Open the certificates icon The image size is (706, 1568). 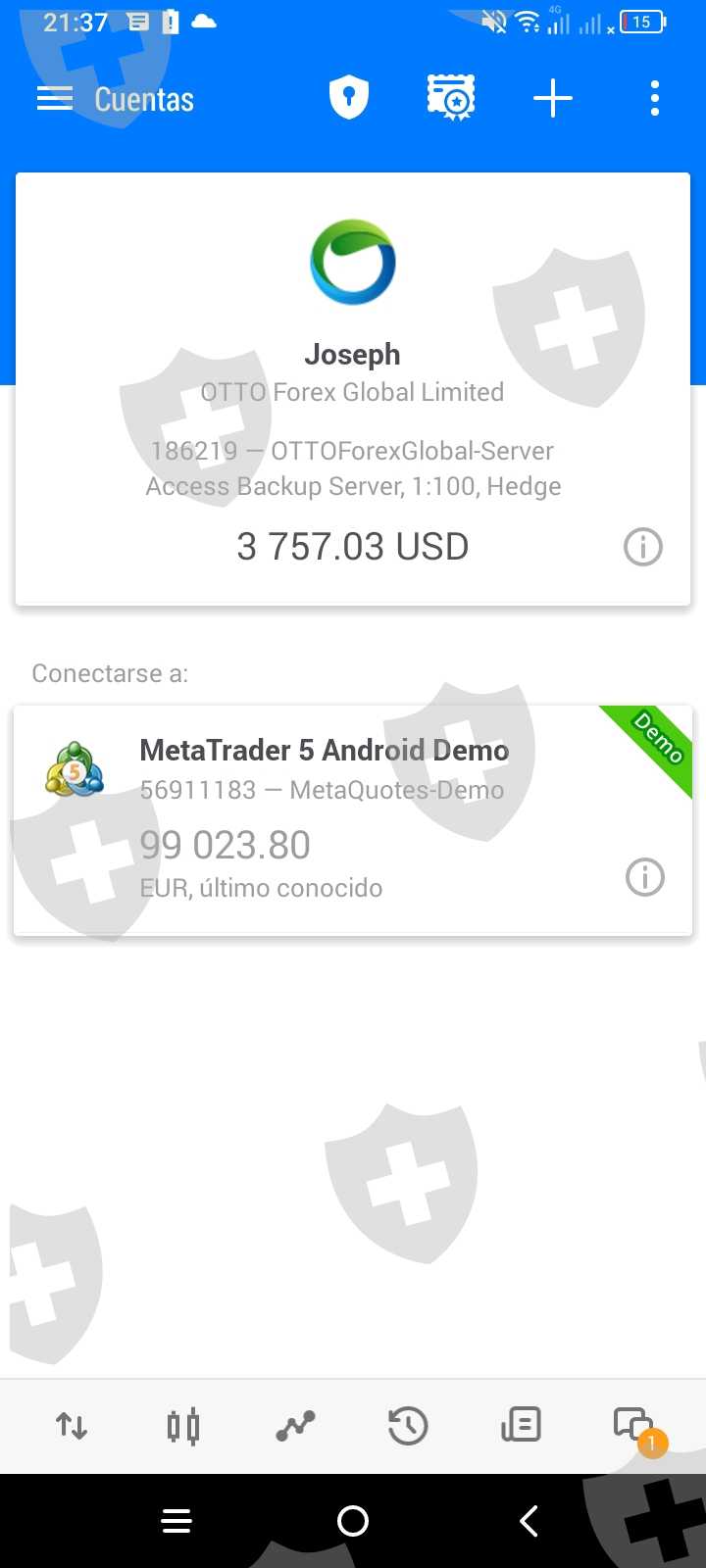point(451,99)
